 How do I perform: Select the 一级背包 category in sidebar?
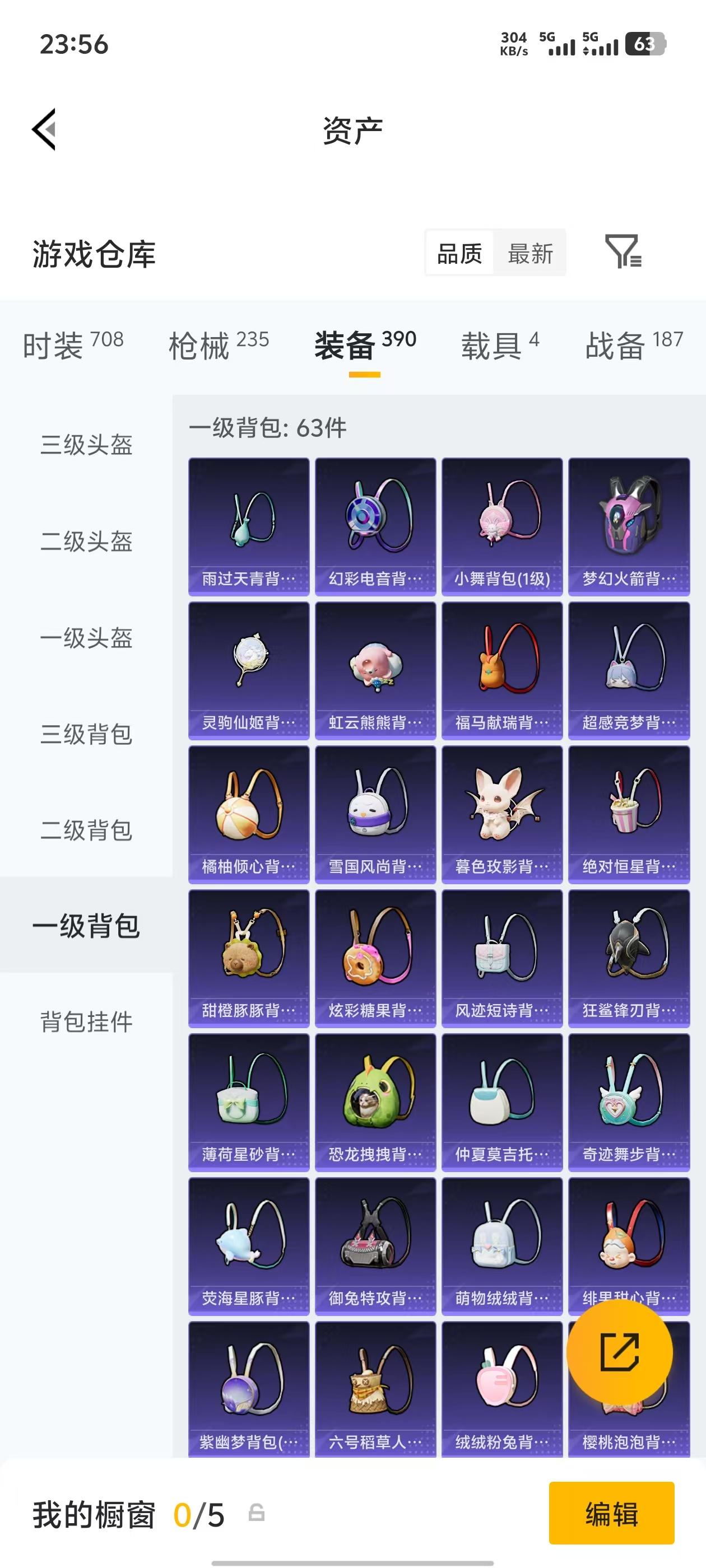coord(86,925)
